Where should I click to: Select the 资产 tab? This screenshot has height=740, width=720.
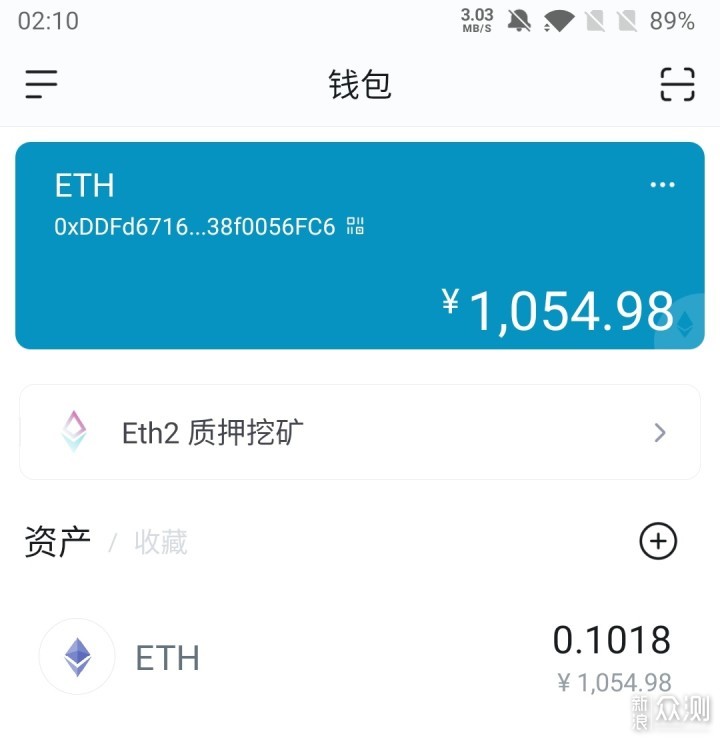(x=56, y=541)
